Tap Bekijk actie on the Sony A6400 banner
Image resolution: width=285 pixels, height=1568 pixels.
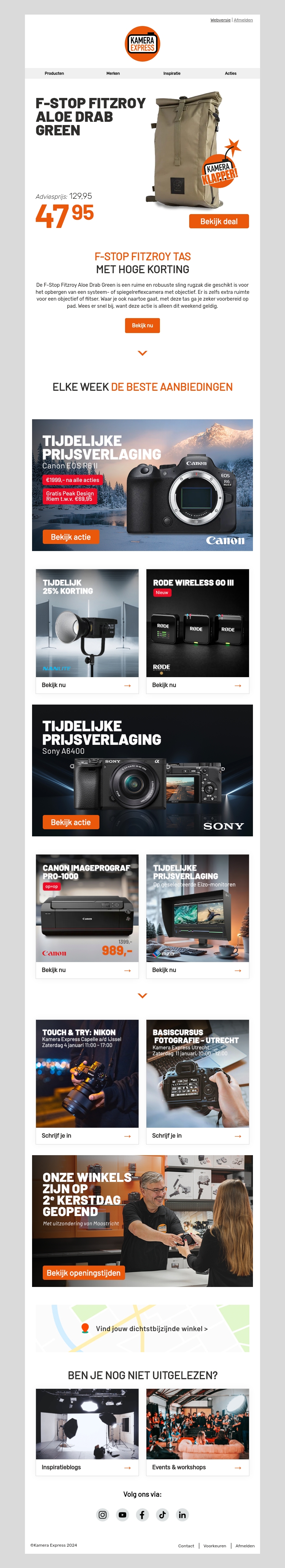71,822
